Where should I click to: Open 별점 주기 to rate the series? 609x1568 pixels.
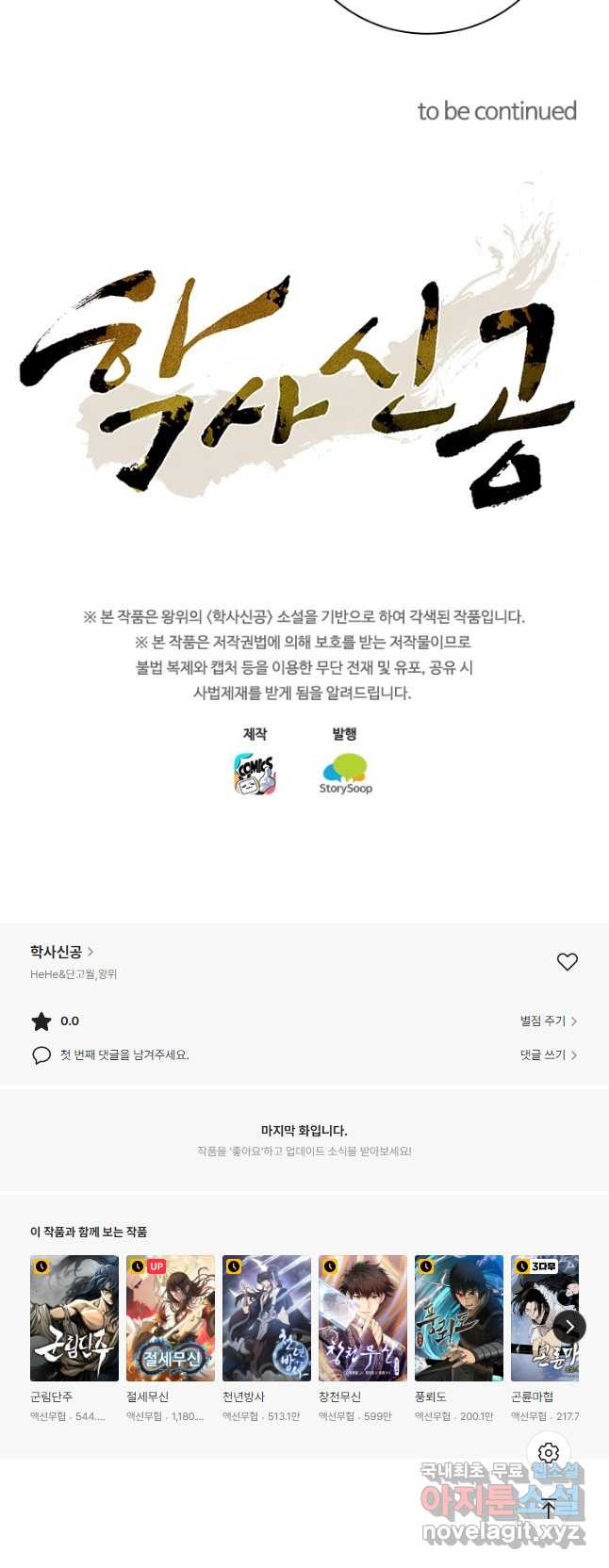point(548,1021)
